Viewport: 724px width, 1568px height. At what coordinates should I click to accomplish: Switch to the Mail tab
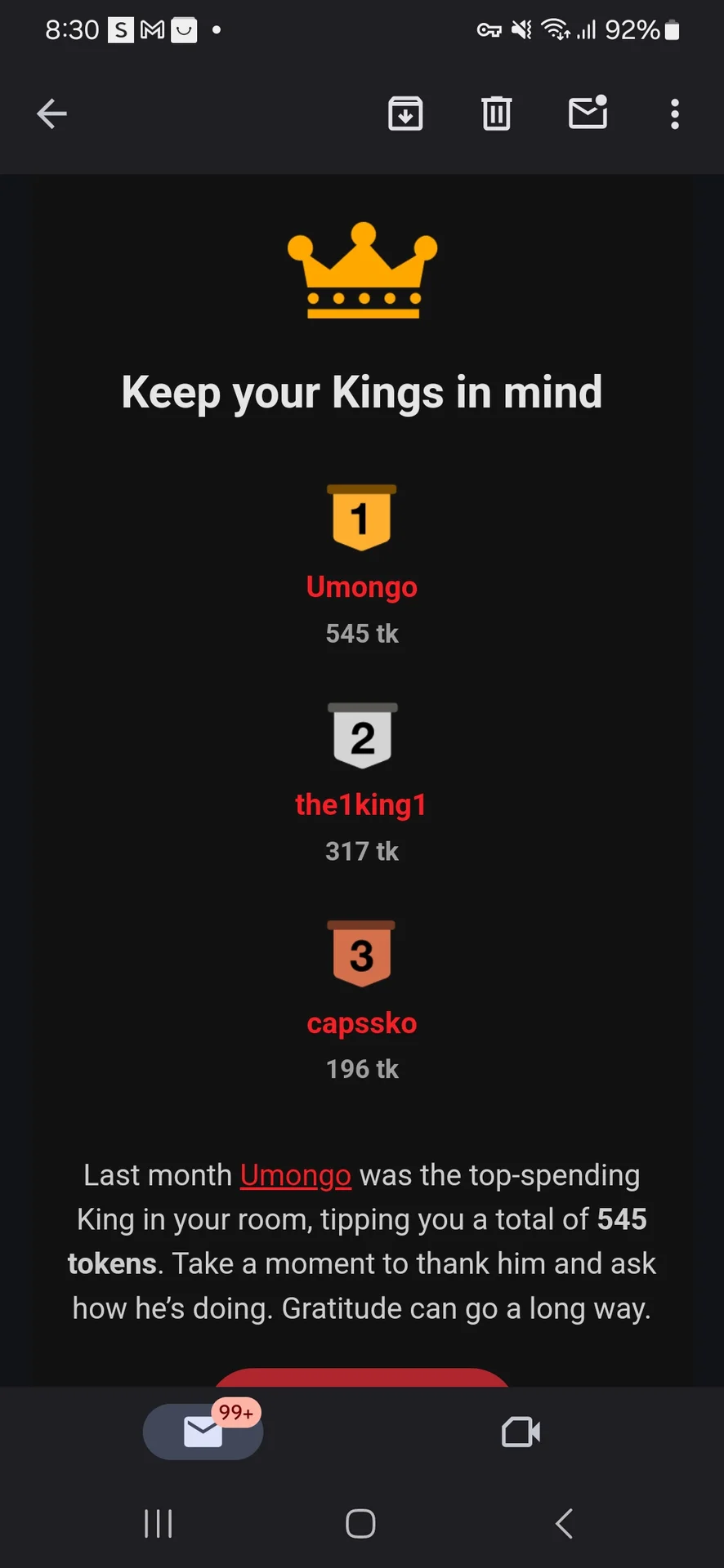(203, 1432)
